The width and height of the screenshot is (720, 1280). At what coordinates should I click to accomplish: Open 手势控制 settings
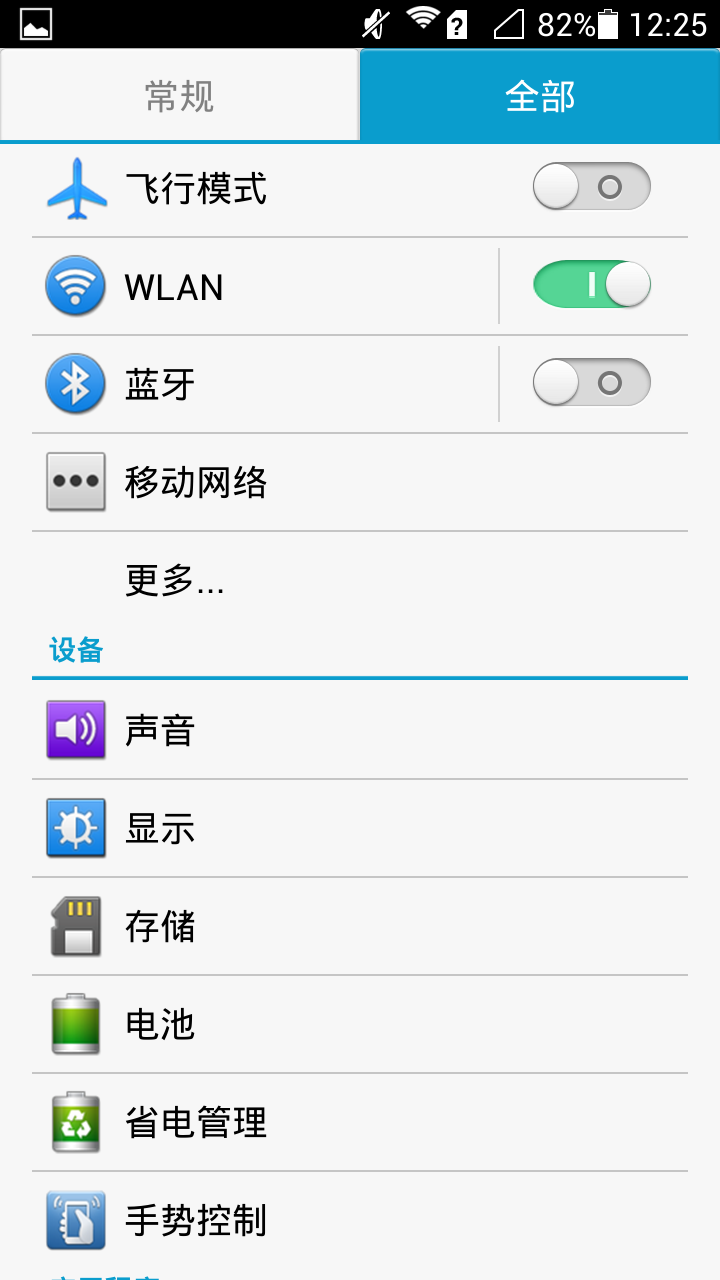point(360,1220)
